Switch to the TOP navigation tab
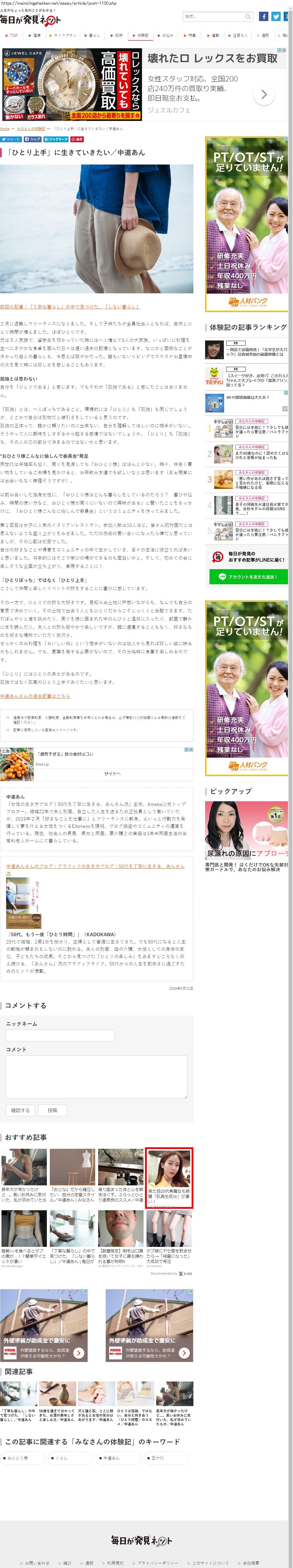 (x=12, y=36)
